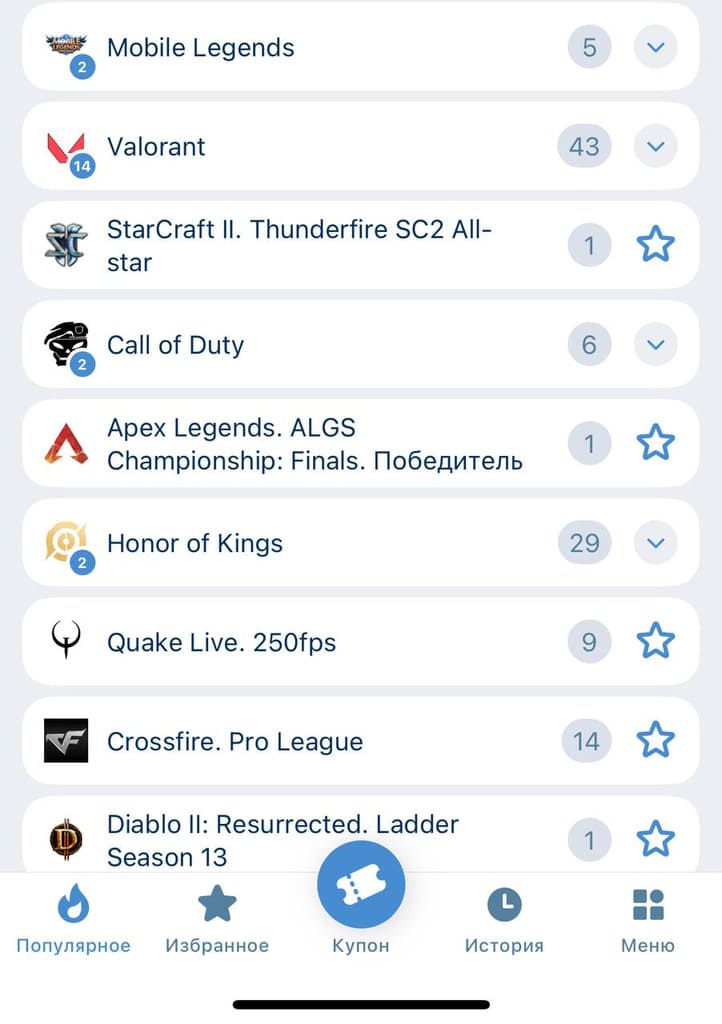The width and height of the screenshot is (722, 1024).
Task: Favorite Apex Legends ALGS Championship
Action: (x=655, y=443)
